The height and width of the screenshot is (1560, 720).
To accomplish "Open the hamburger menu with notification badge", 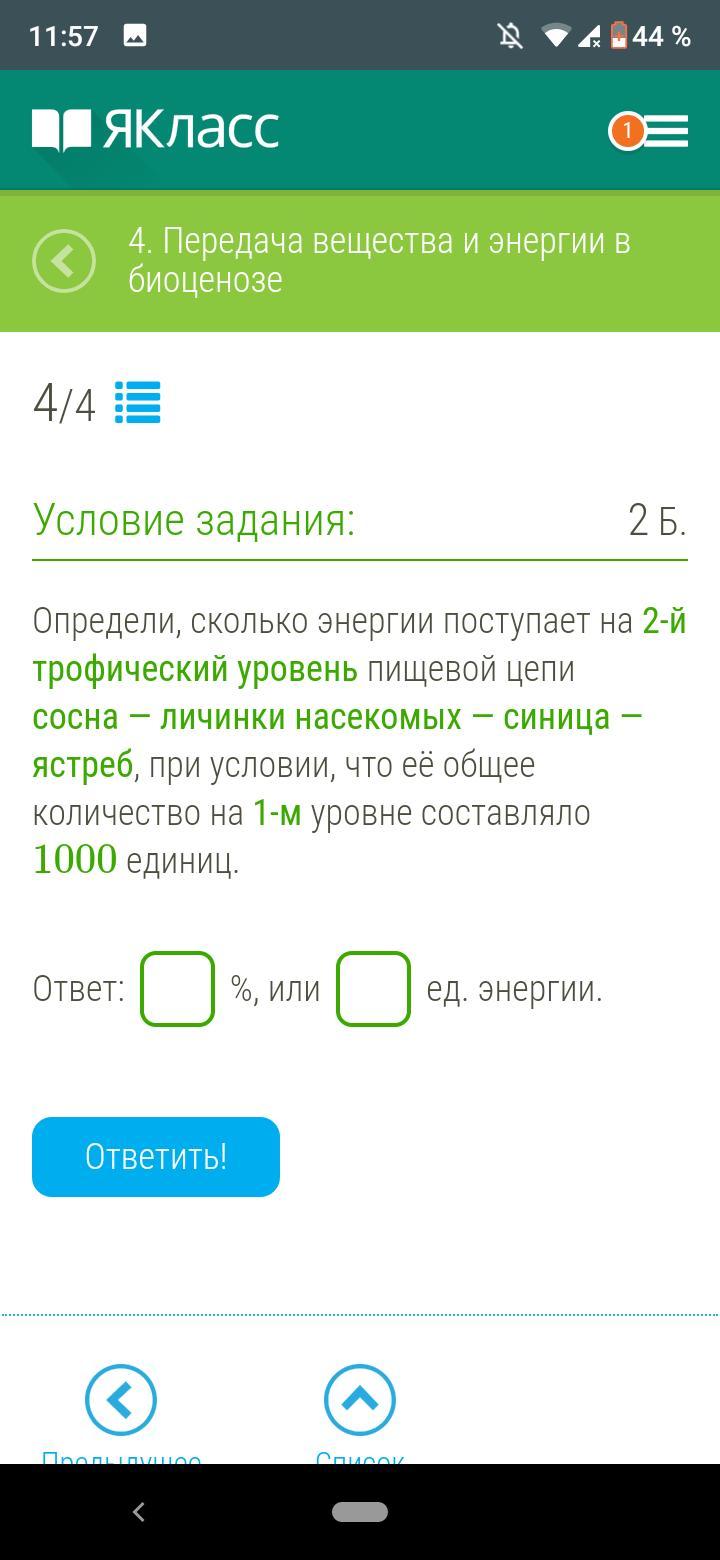I will [652, 131].
